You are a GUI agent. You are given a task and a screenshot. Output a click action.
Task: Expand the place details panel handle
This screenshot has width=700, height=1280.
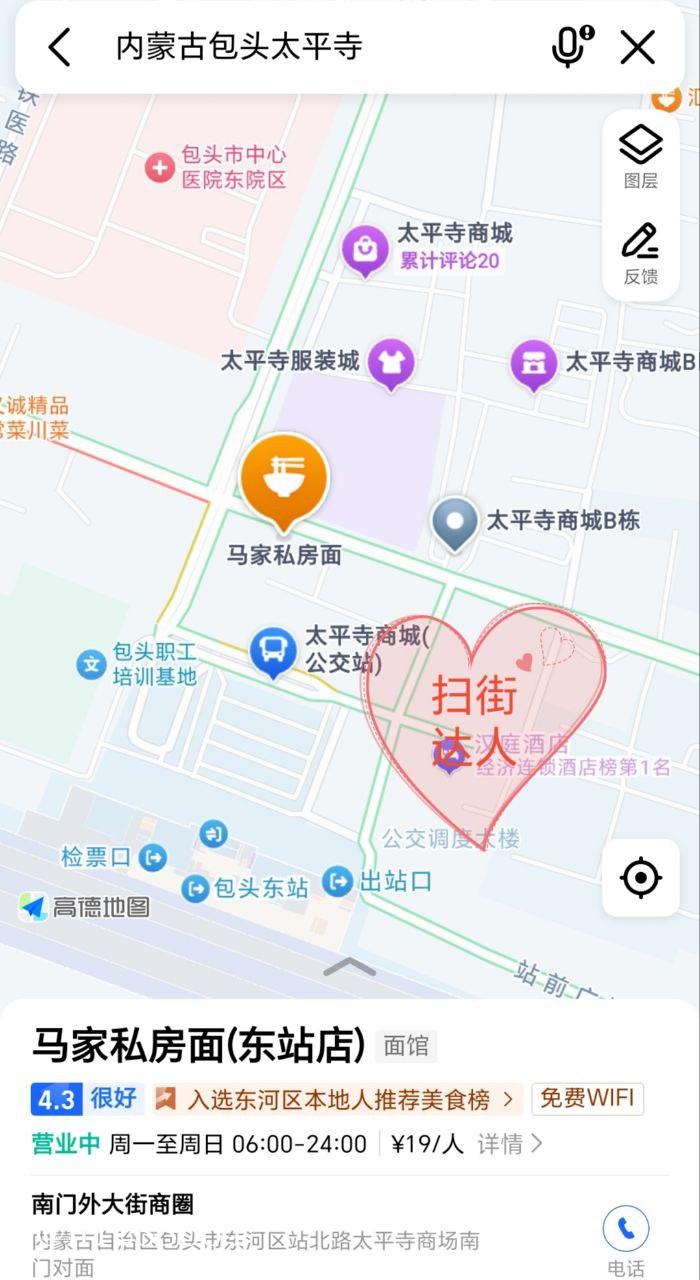pyautogui.click(x=349, y=967)
